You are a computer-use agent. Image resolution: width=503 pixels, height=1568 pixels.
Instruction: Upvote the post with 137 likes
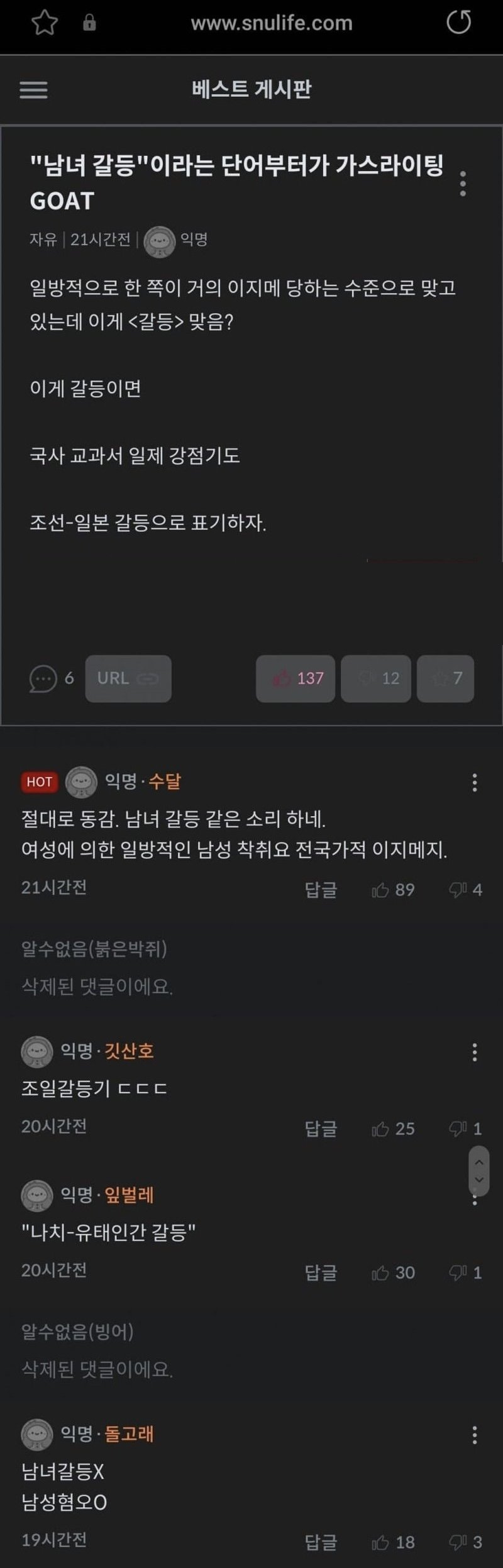coord(296,678)
